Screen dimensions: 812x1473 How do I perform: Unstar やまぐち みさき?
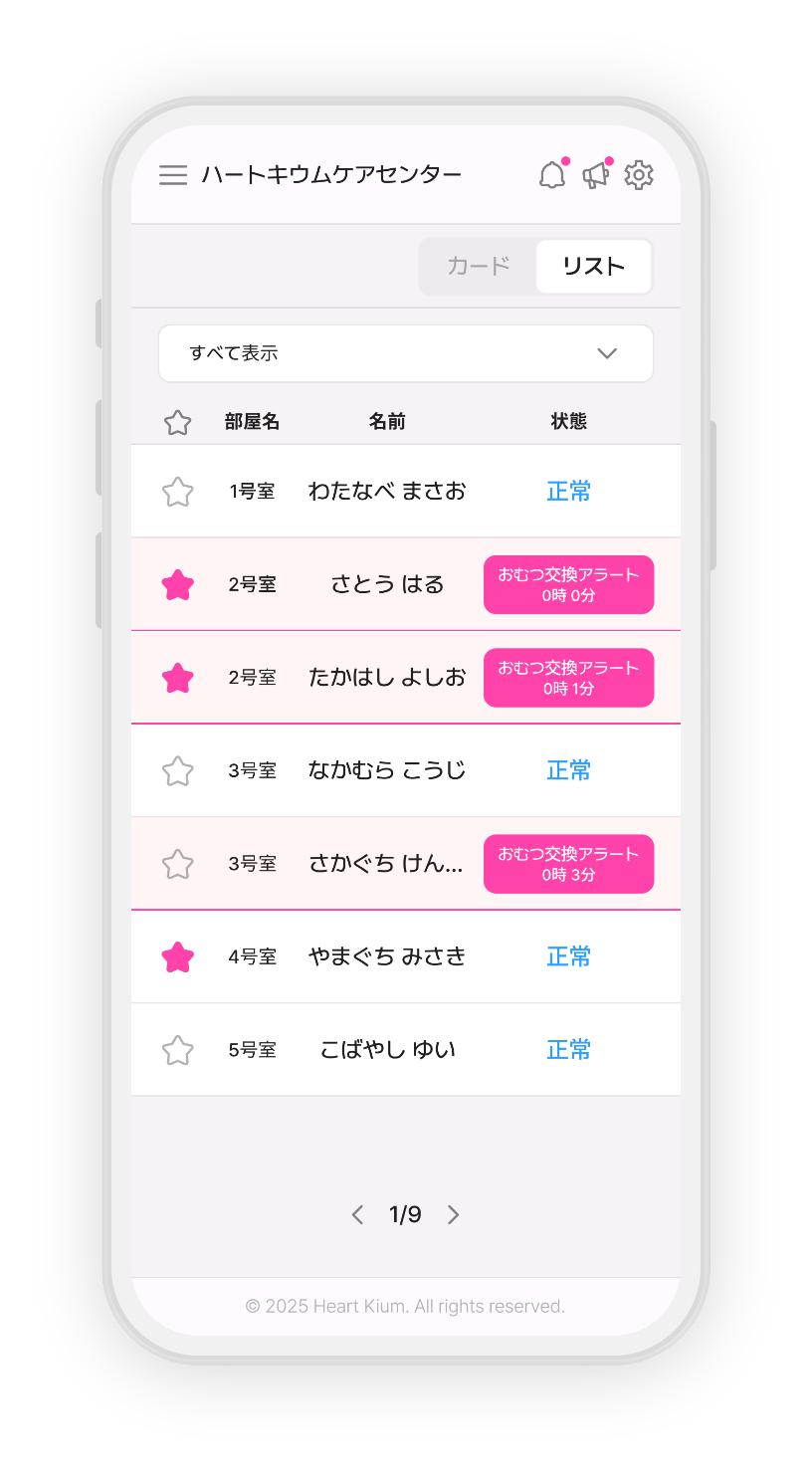[x=177, y=957]
